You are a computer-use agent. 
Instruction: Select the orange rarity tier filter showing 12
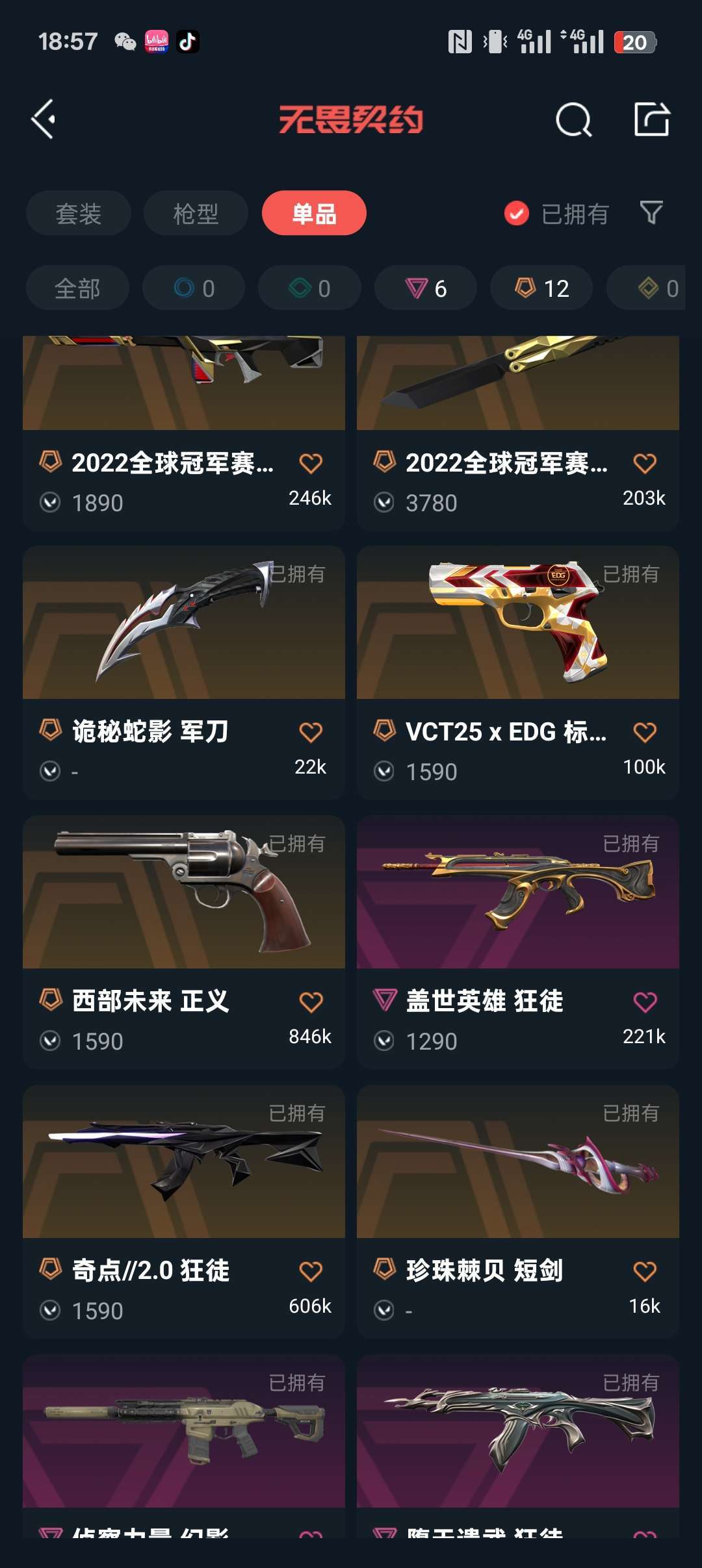541,288
